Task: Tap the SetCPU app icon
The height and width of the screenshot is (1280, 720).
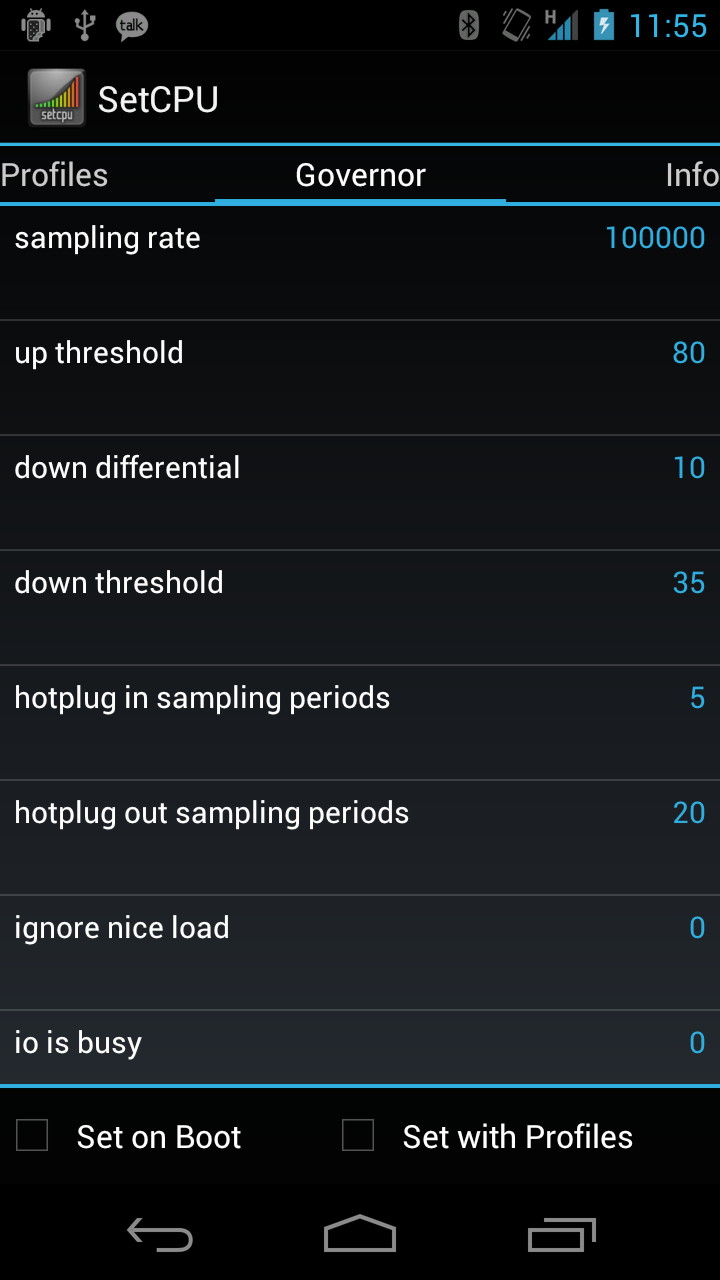Action: (56, 98)
